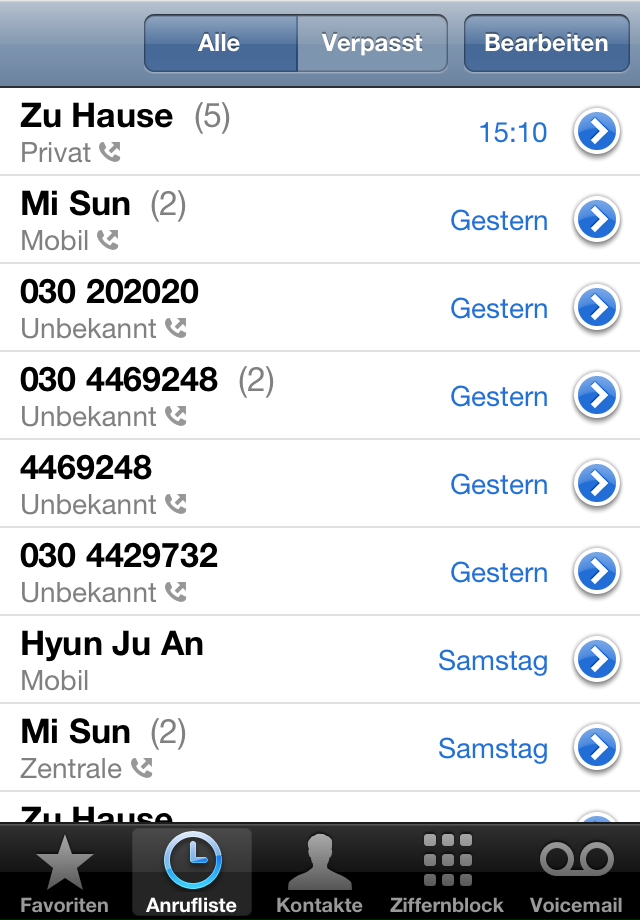Open the Voicemail tab

coord(576,873)
